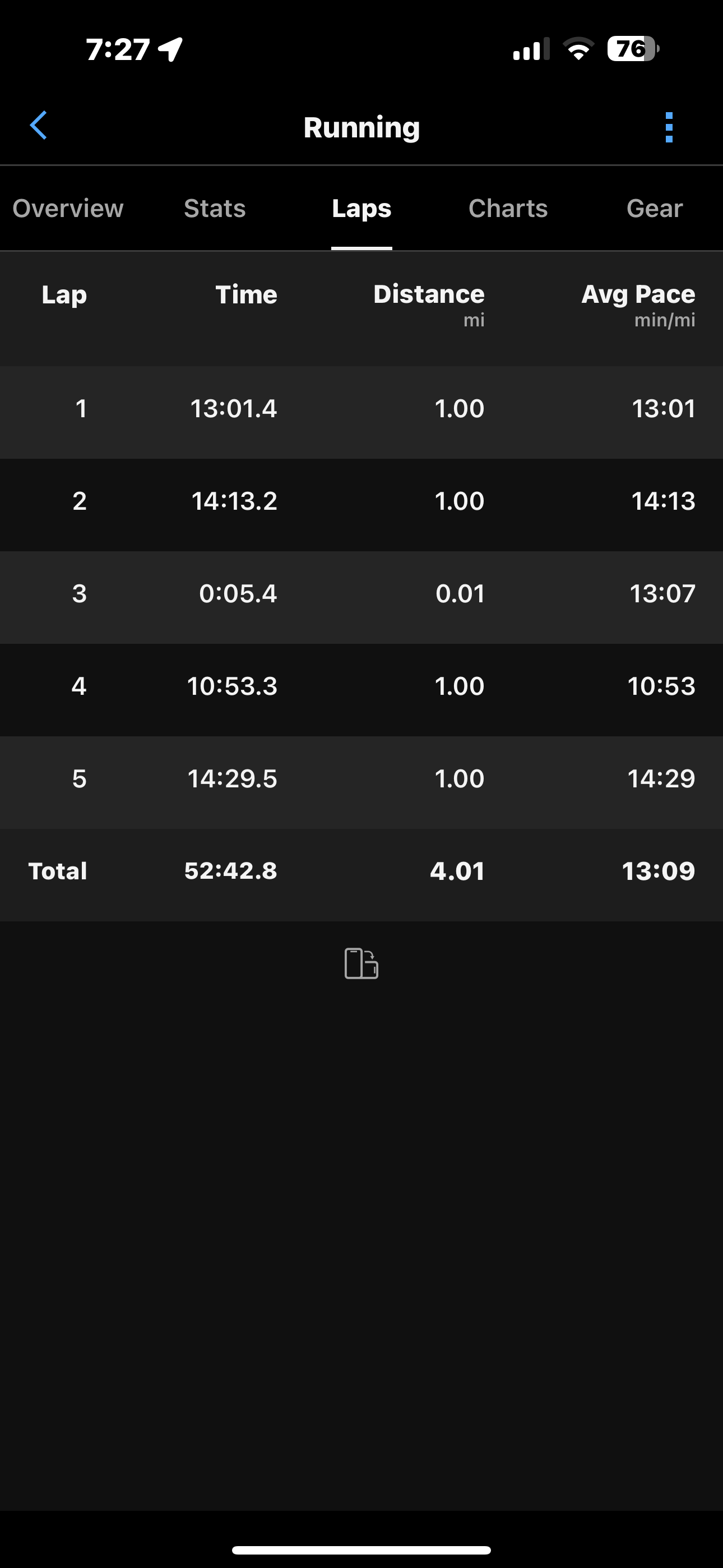
Task: Open the Charts tab
Action: [x=508, y=209]
